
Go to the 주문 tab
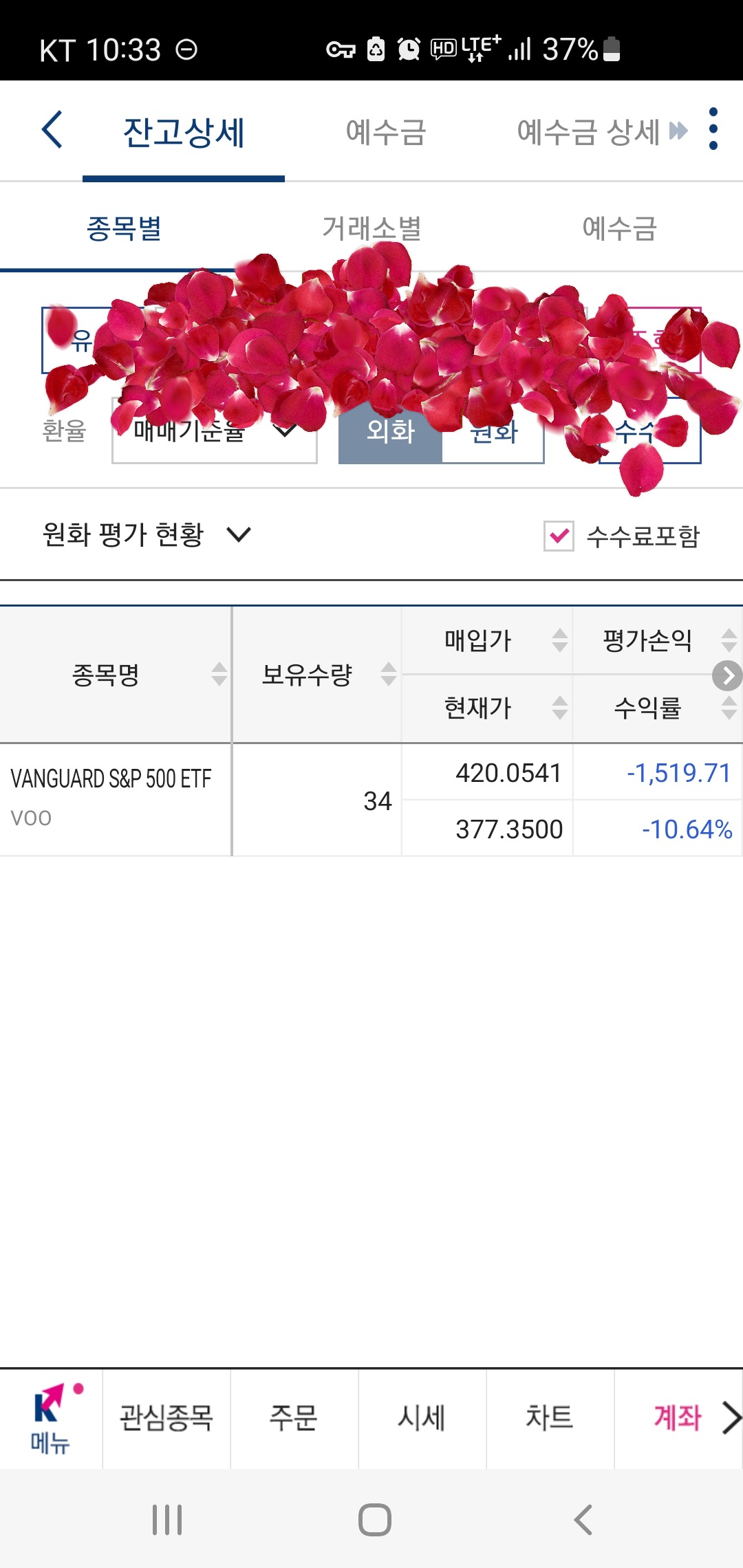(x=294, y=1418)
